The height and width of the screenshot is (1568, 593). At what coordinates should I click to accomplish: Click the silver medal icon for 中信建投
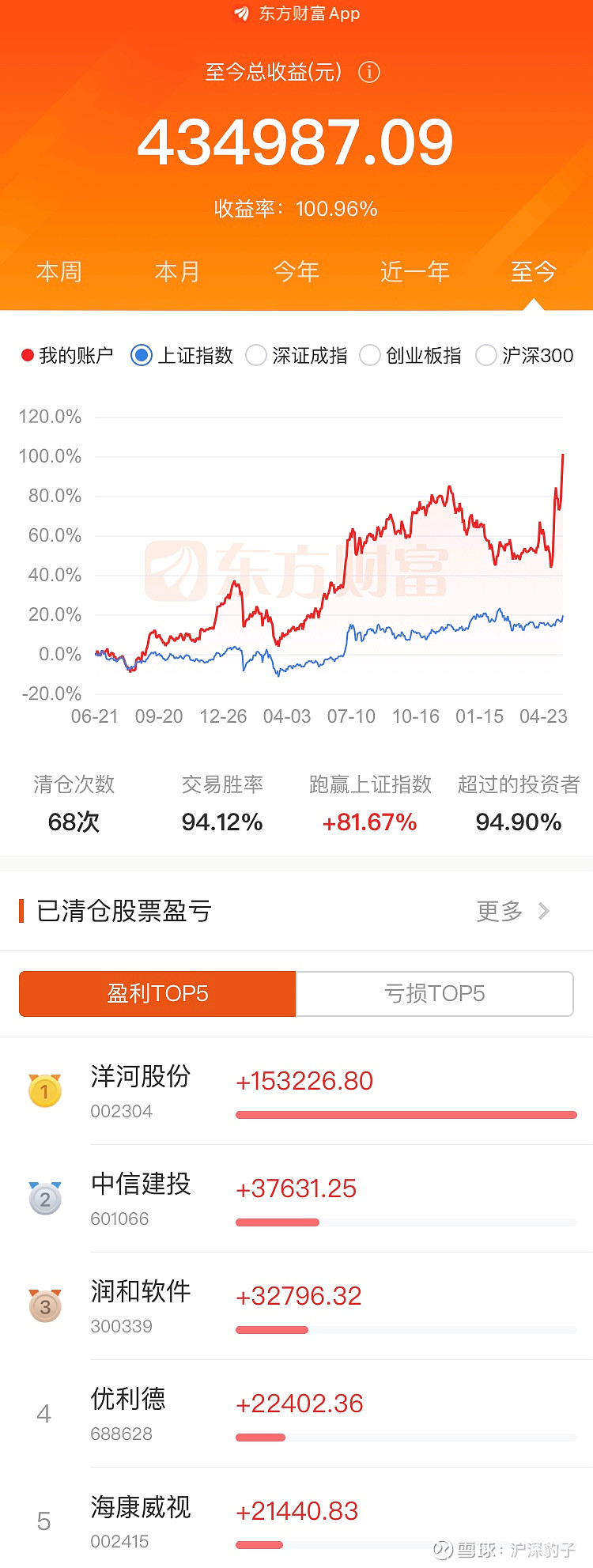44,1199
